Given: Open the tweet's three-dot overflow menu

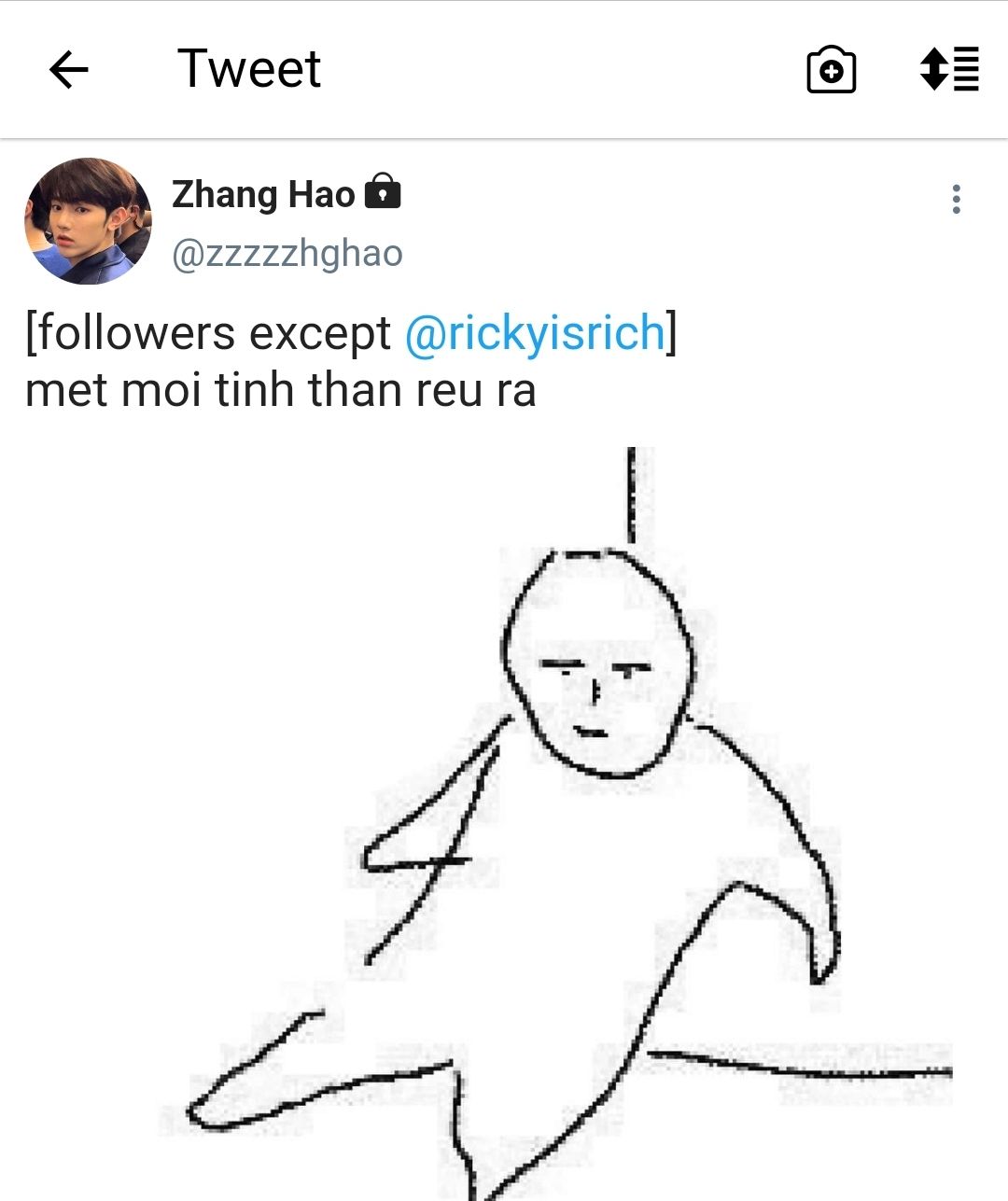Looking at the screenshot, I should (956, 199).
